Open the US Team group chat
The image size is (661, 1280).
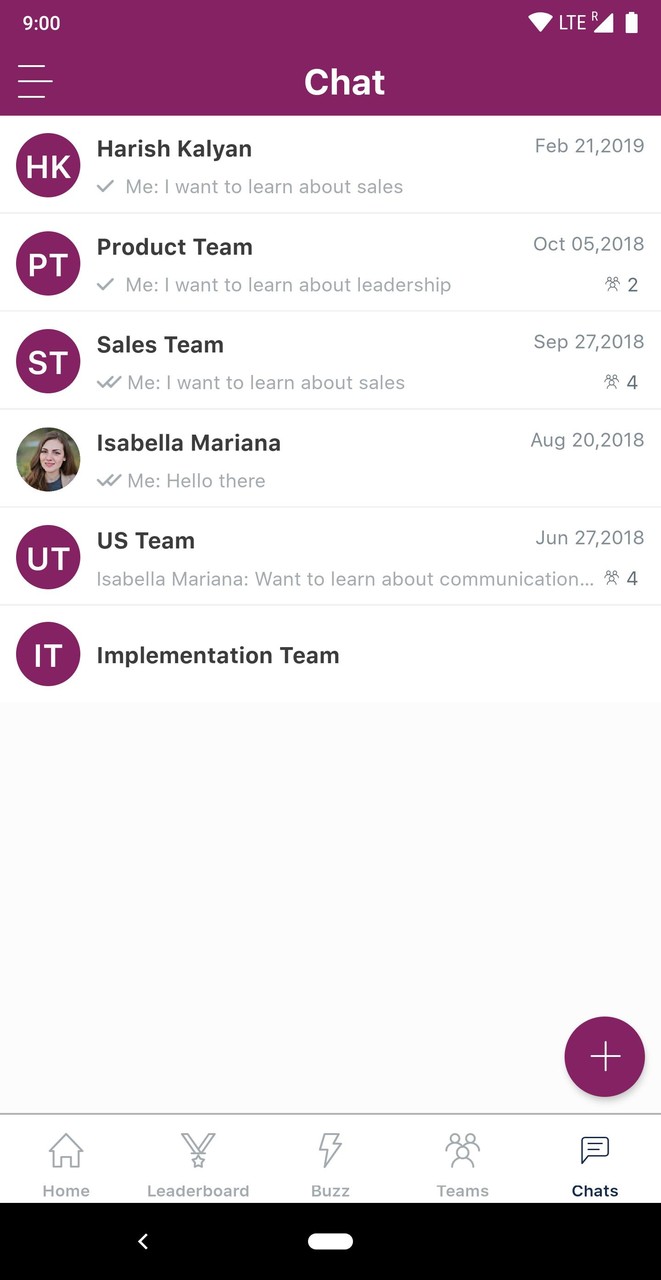pos(330,558)
